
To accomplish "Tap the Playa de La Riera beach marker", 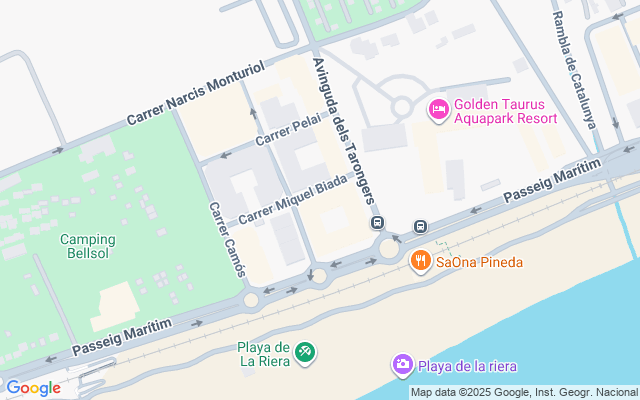I will 306,353.
